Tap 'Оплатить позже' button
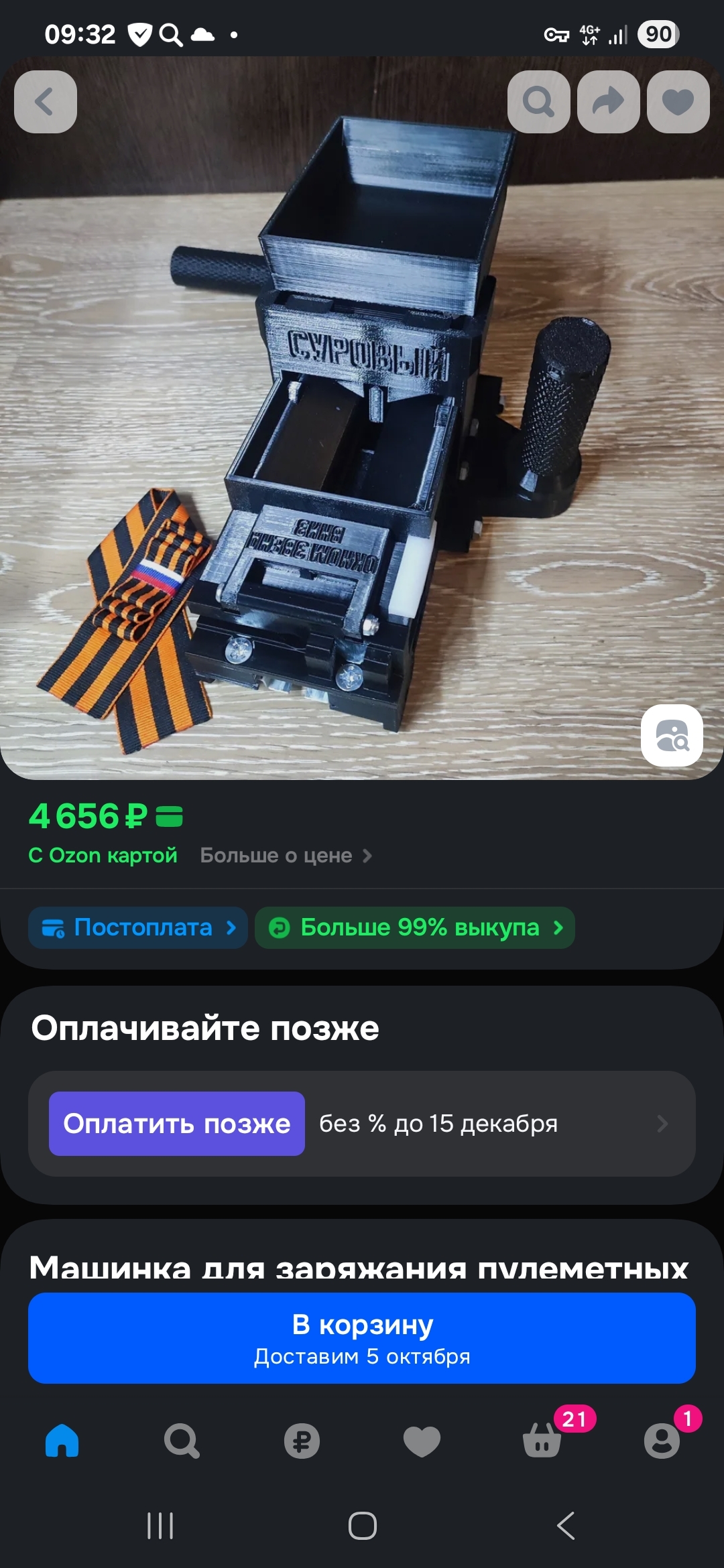The image size is (724, 1568). (x=177, y=1124)
